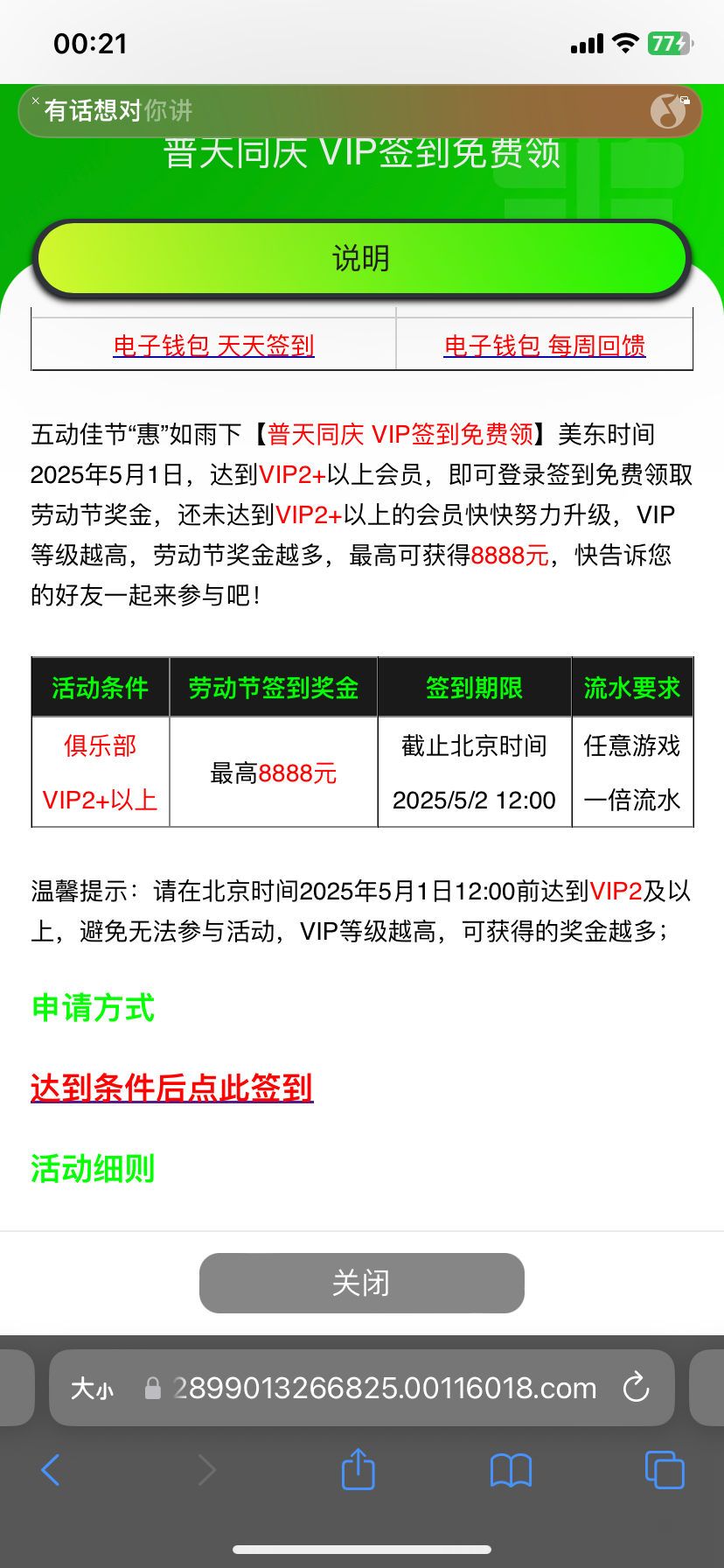Screen dimensions: 724x1568
Task: Tap the green 说明 button
Action: 361,258
